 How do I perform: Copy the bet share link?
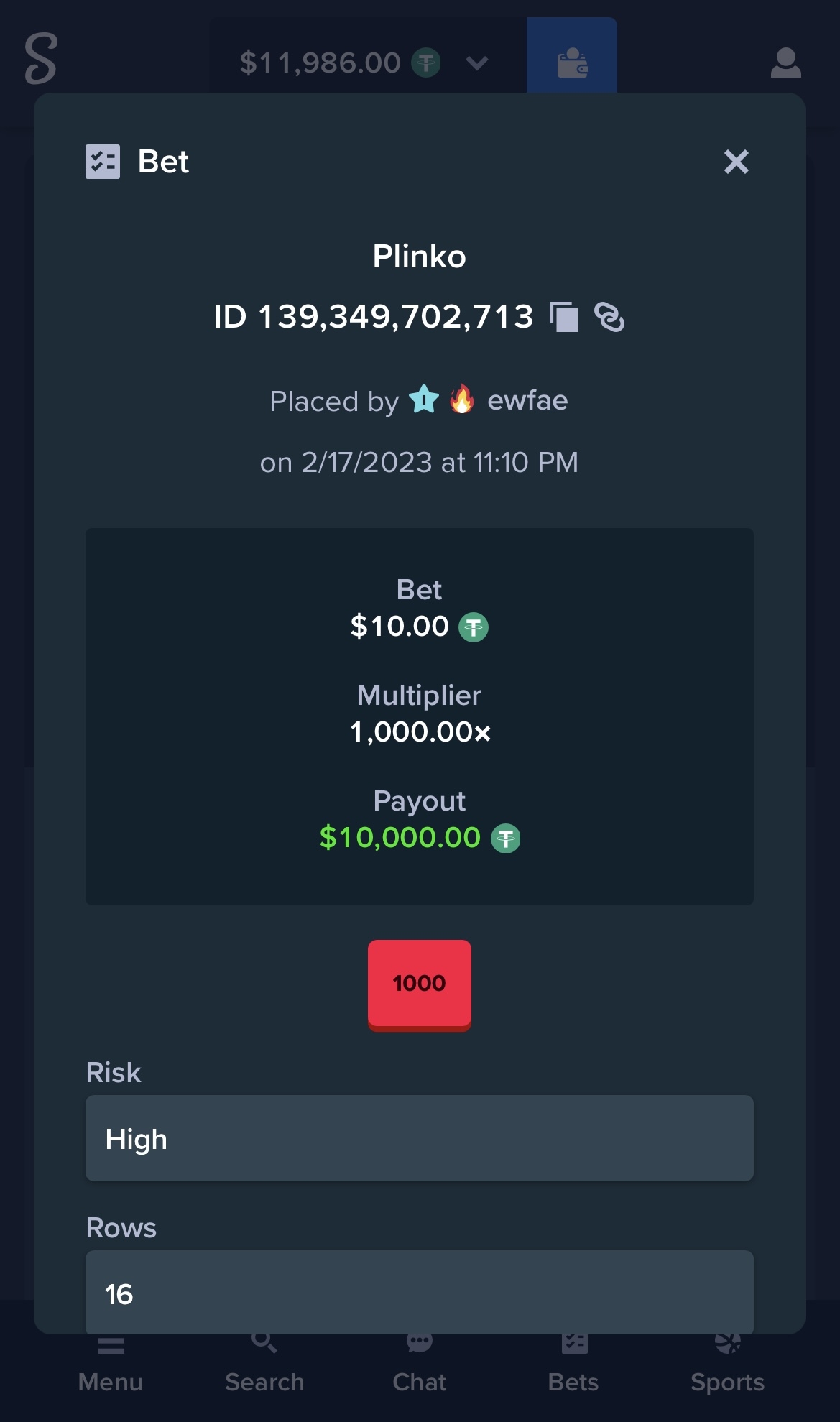609,317
